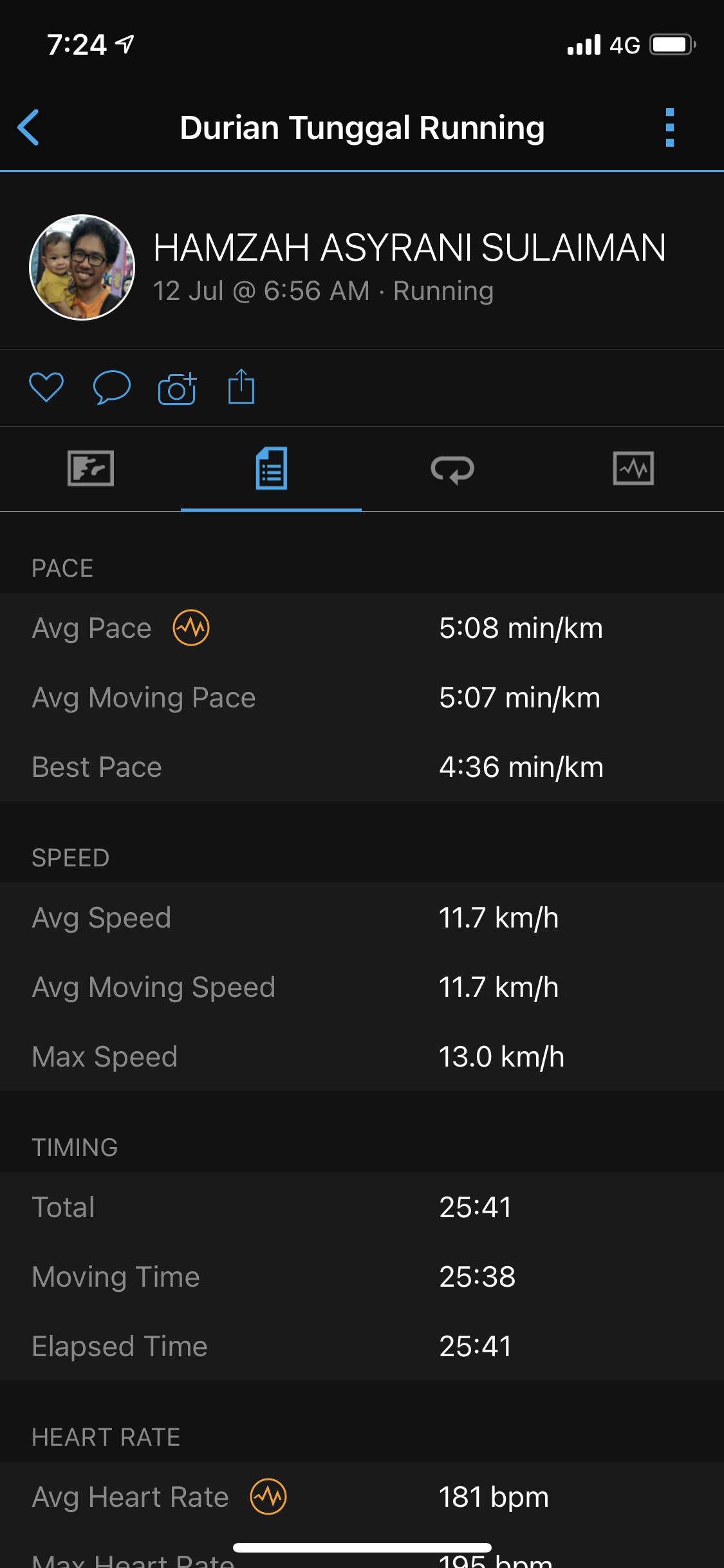724x1568 pixels.
Task: Like this running activity
Action: point(46,387)
